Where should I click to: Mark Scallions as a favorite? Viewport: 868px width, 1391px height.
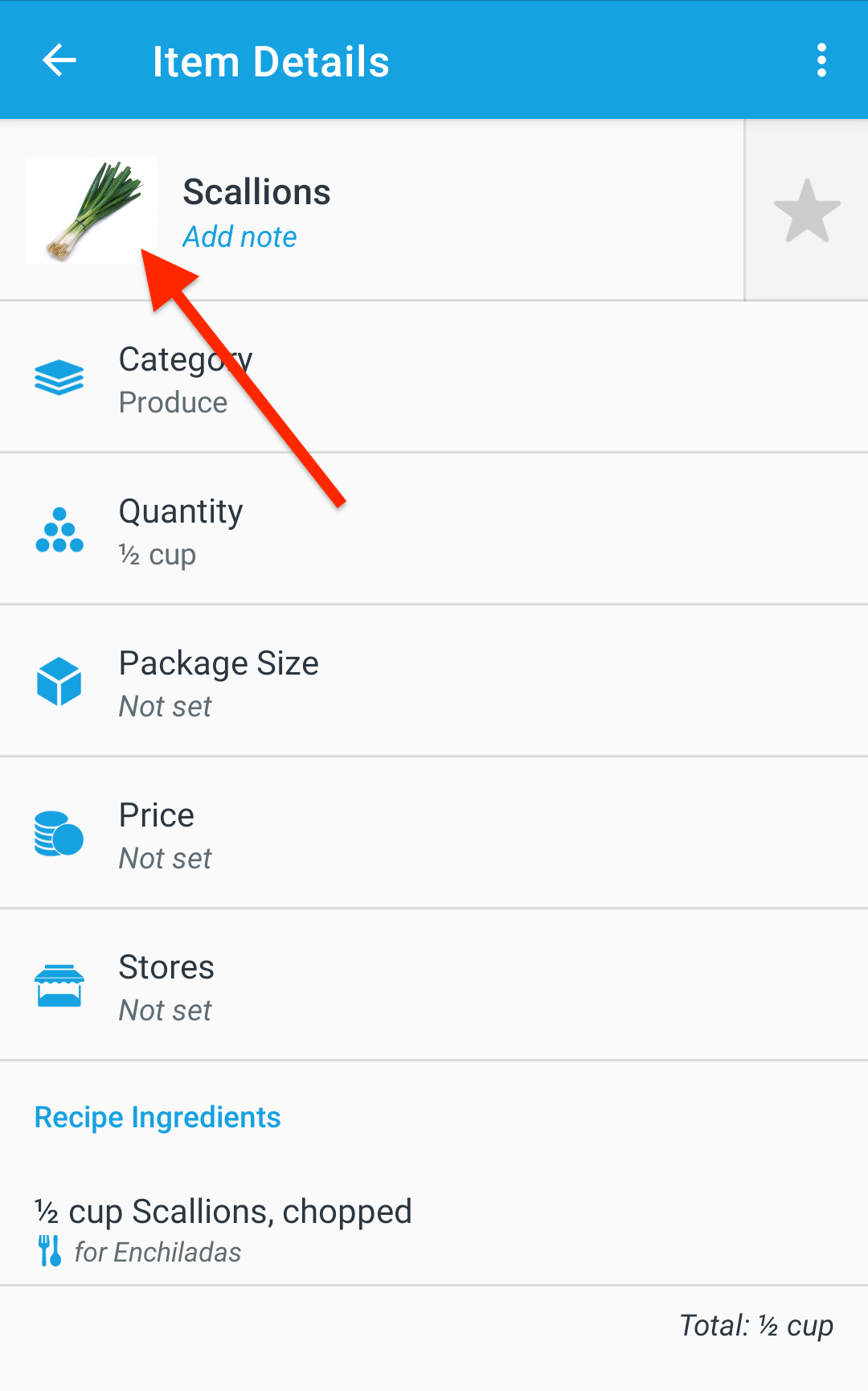tap(806, 211)
